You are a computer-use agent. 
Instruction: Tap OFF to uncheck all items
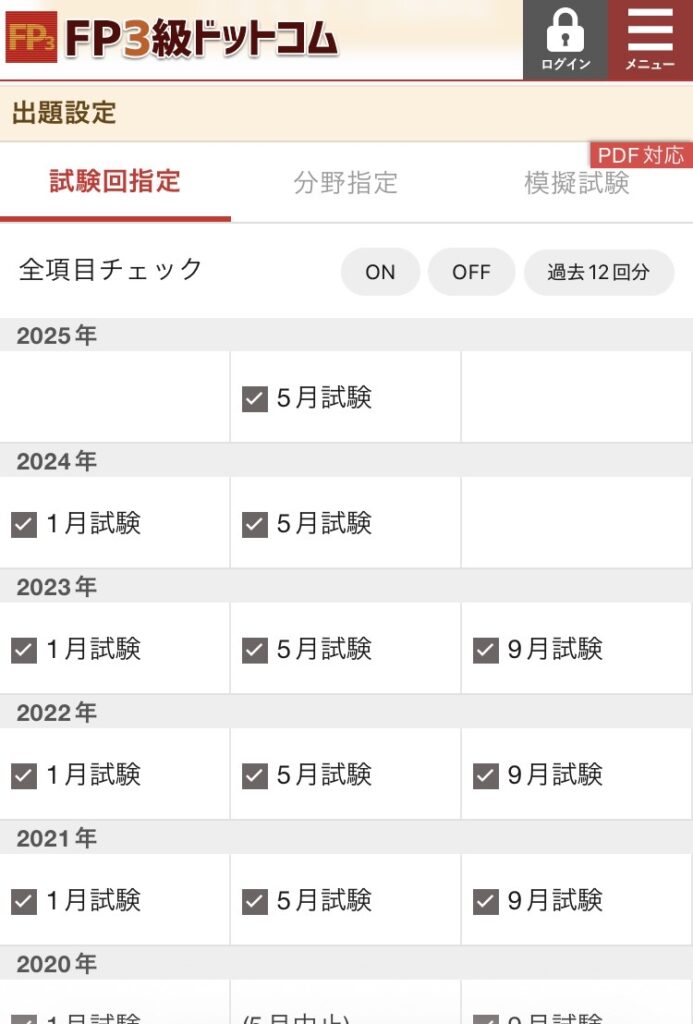coord(471,272)
